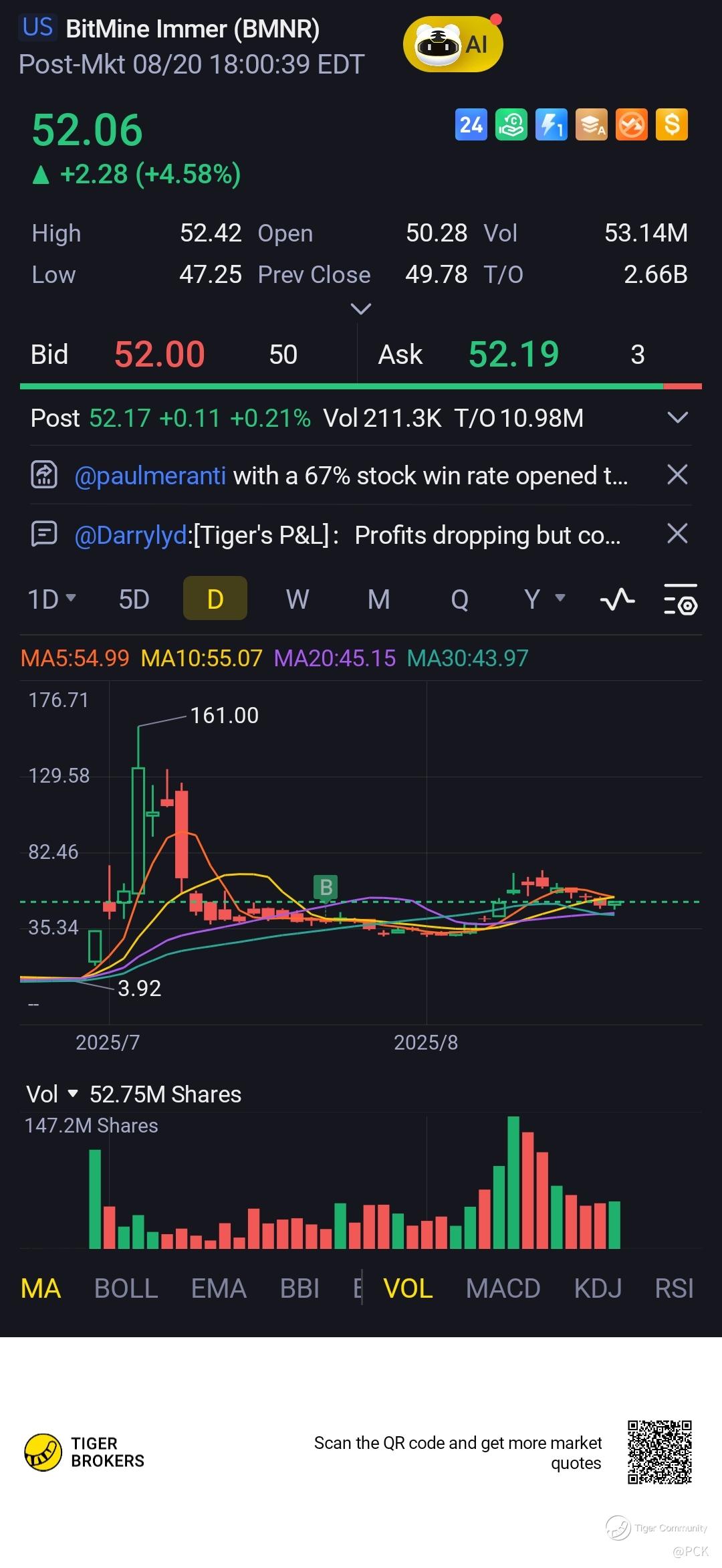
Task: Select the M monthly chart
Action: [x=378, y=599]
